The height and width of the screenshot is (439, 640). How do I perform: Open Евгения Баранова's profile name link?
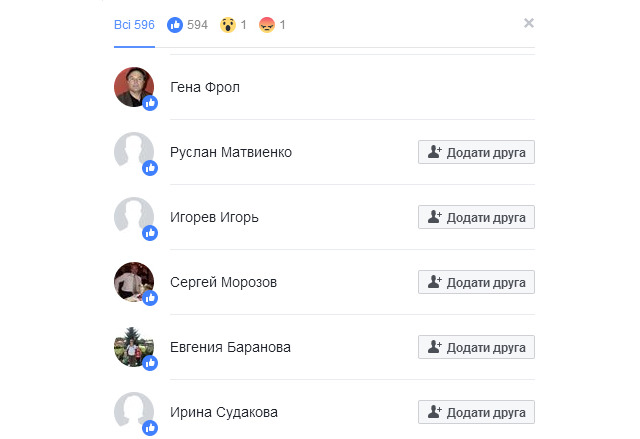231,347
